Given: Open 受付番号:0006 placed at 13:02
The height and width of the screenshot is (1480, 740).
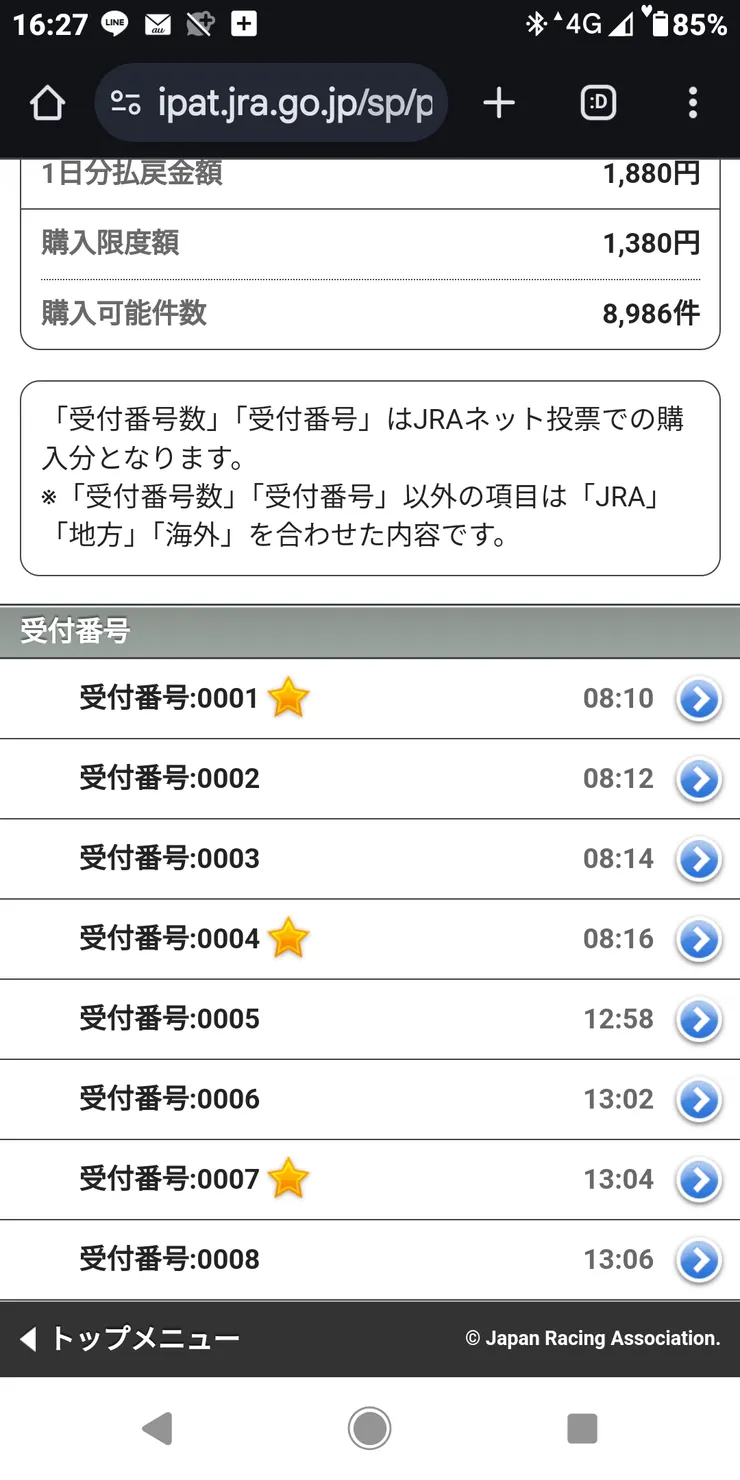Looking at the screenshot, I should click(370, 1099).
